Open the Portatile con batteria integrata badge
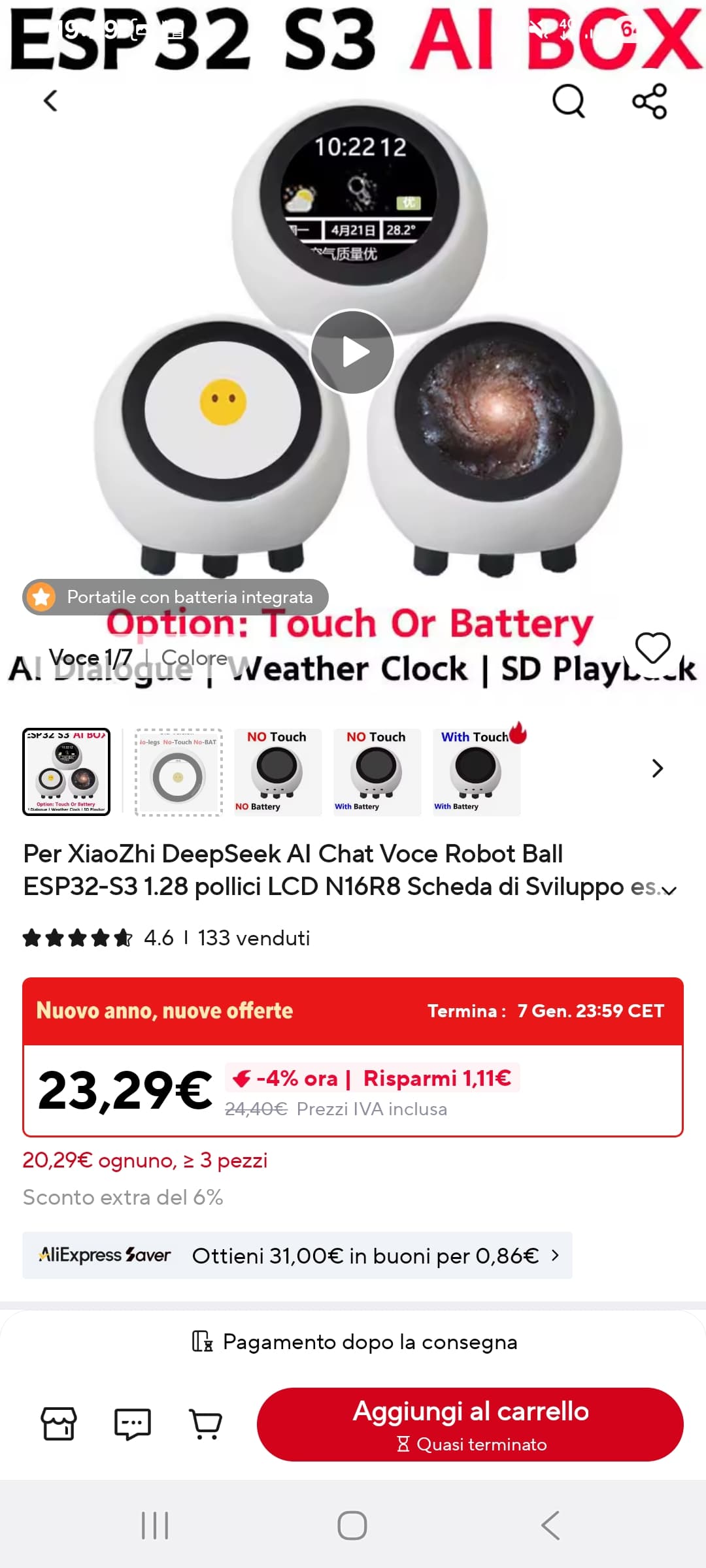 point(175,596)
